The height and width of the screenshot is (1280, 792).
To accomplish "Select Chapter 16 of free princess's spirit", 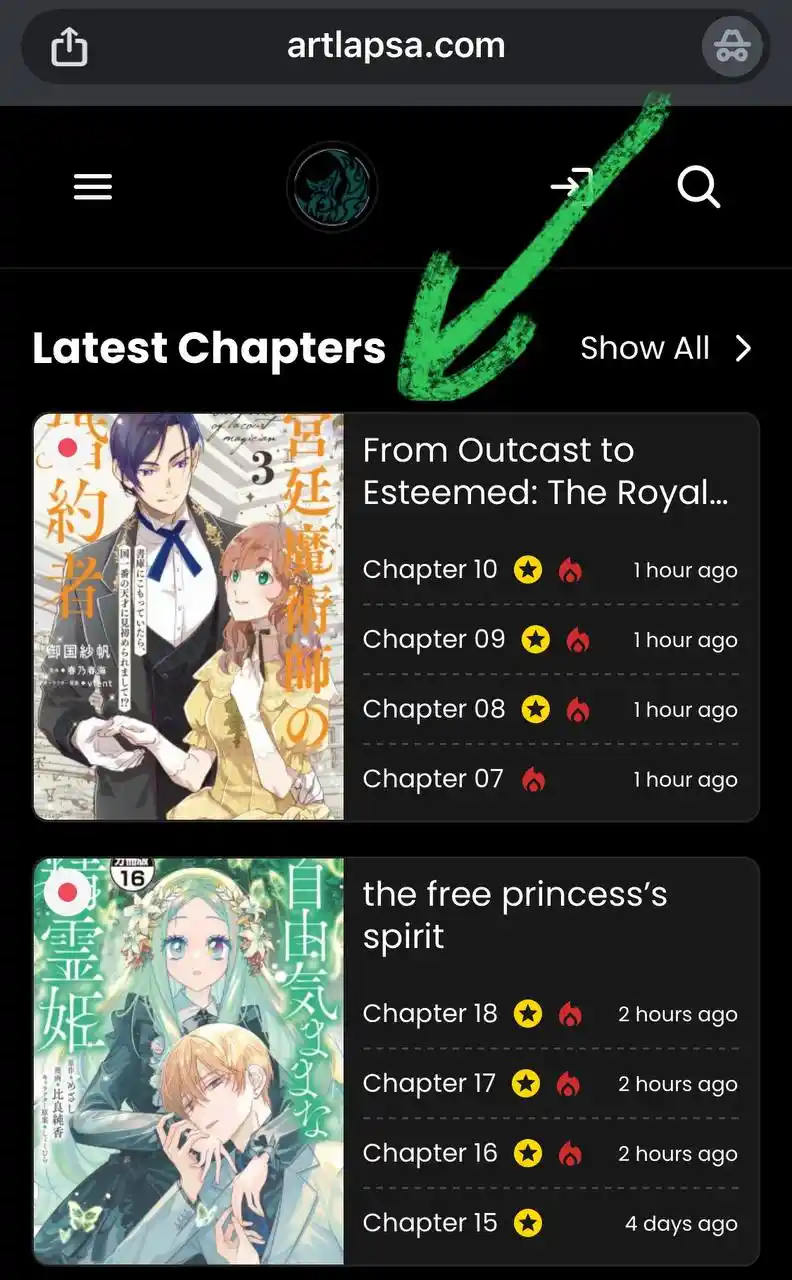I will pyautogui.click(x=550, y=1154).
